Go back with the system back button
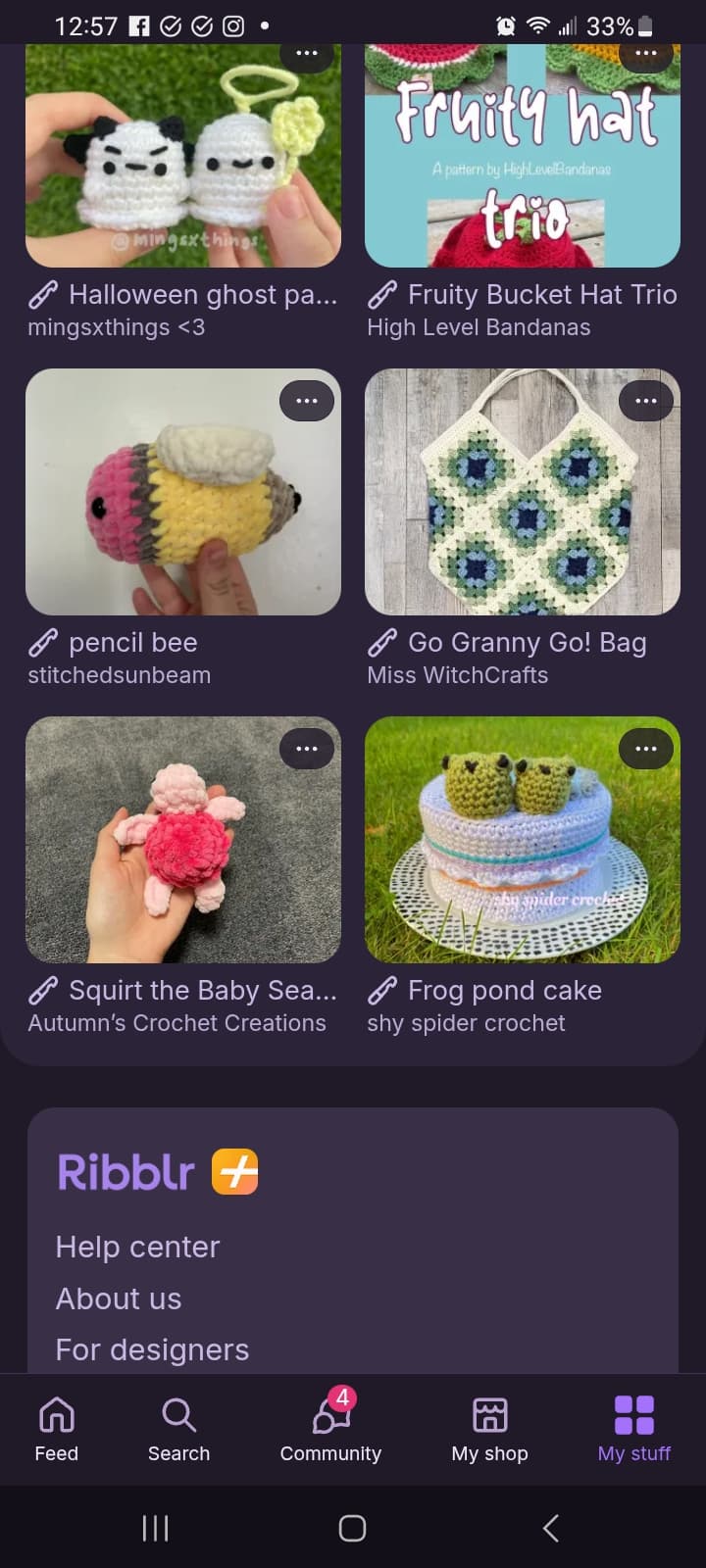706x1568 pixels. coord(551,1528)
